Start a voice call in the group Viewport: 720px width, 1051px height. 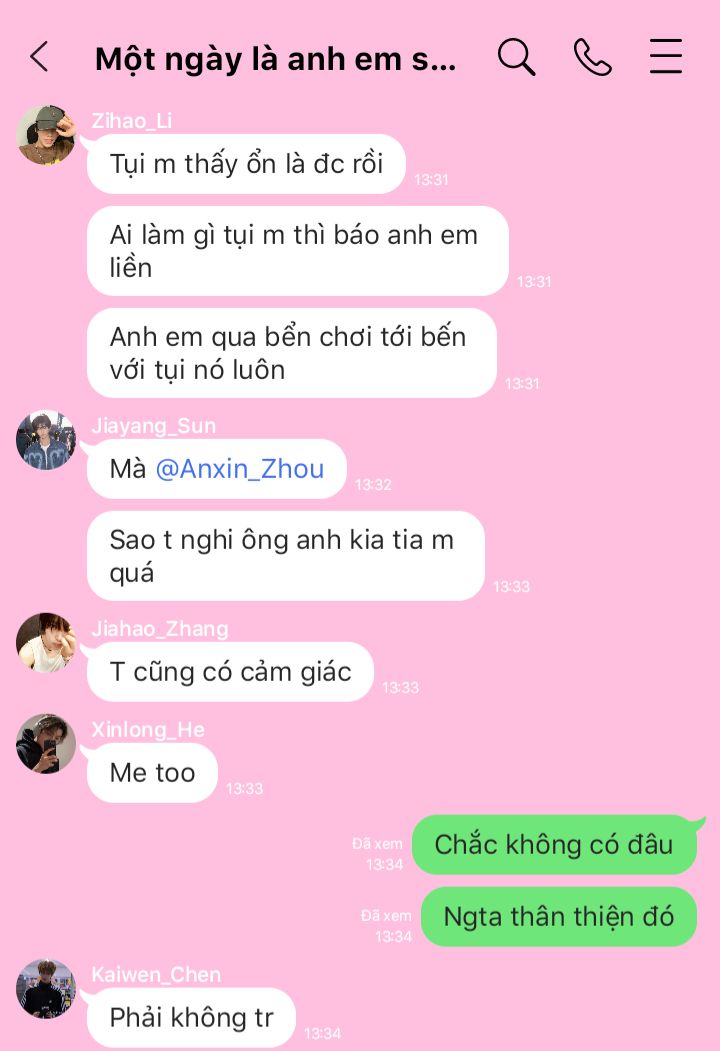click(x=592, y=57)
